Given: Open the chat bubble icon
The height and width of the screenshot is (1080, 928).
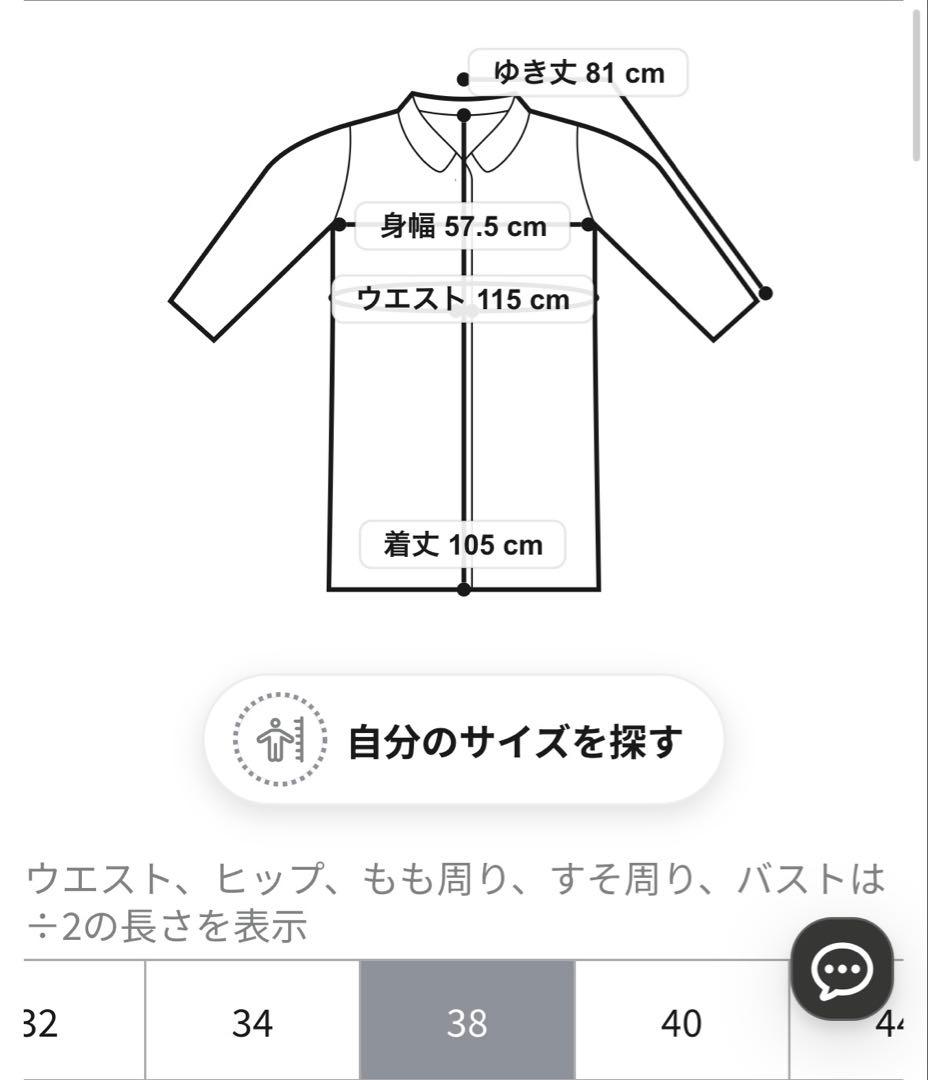Looking at the screenshot, I should pos(843,967).
